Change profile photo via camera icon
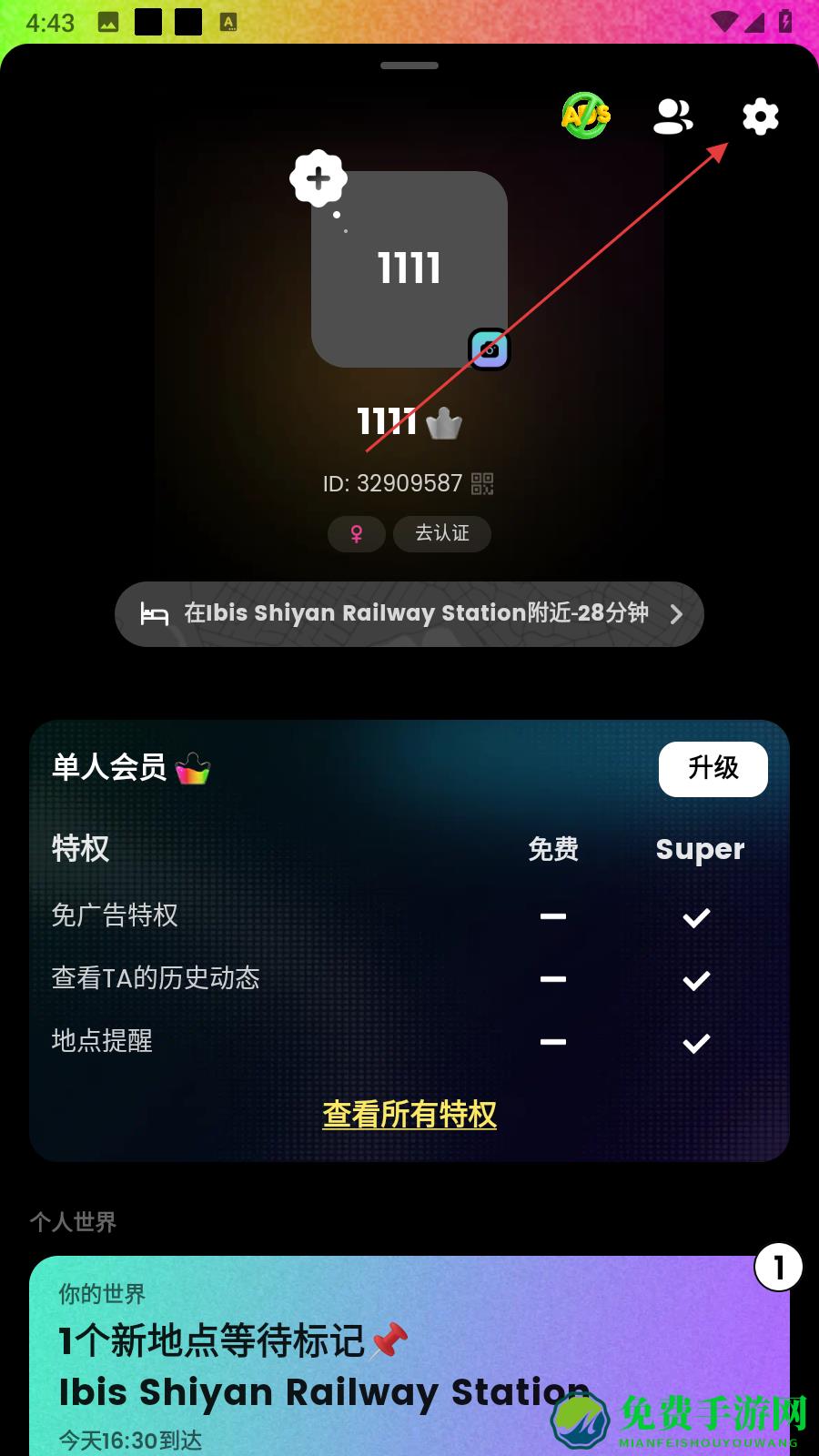 click(x=490, y=349)
